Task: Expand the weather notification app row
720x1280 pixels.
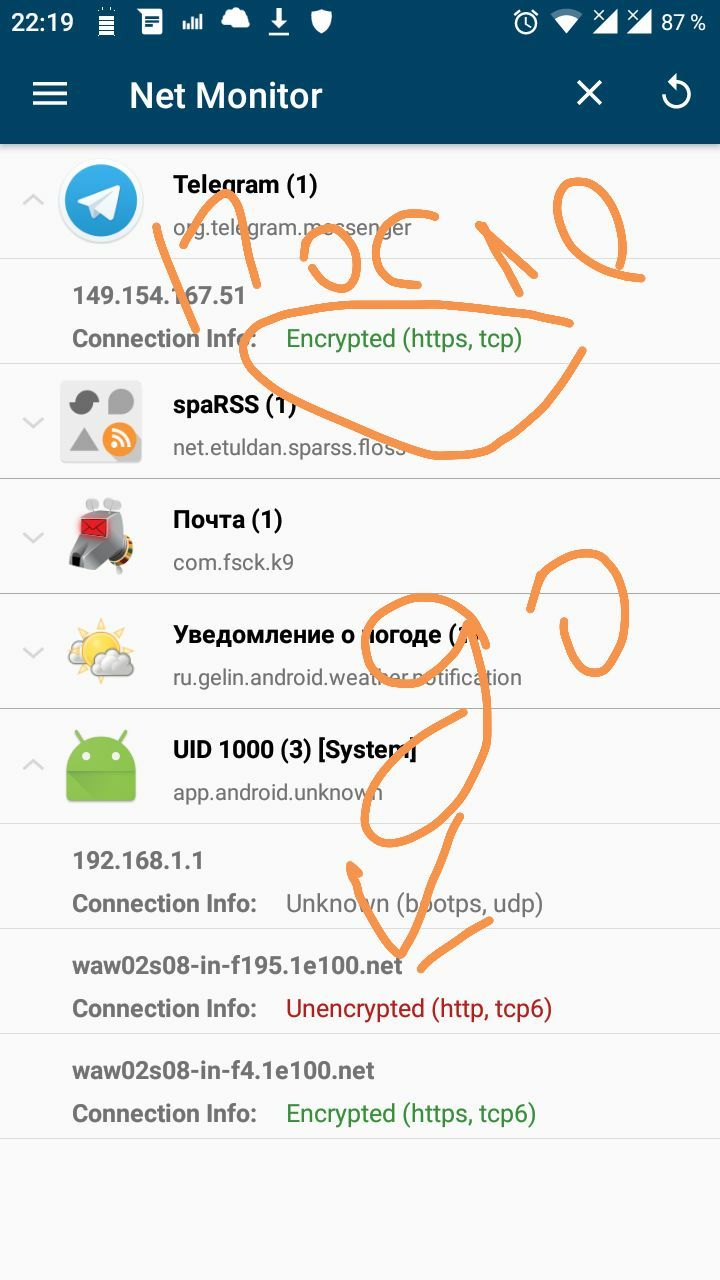Action: click(x=33, y=652)
